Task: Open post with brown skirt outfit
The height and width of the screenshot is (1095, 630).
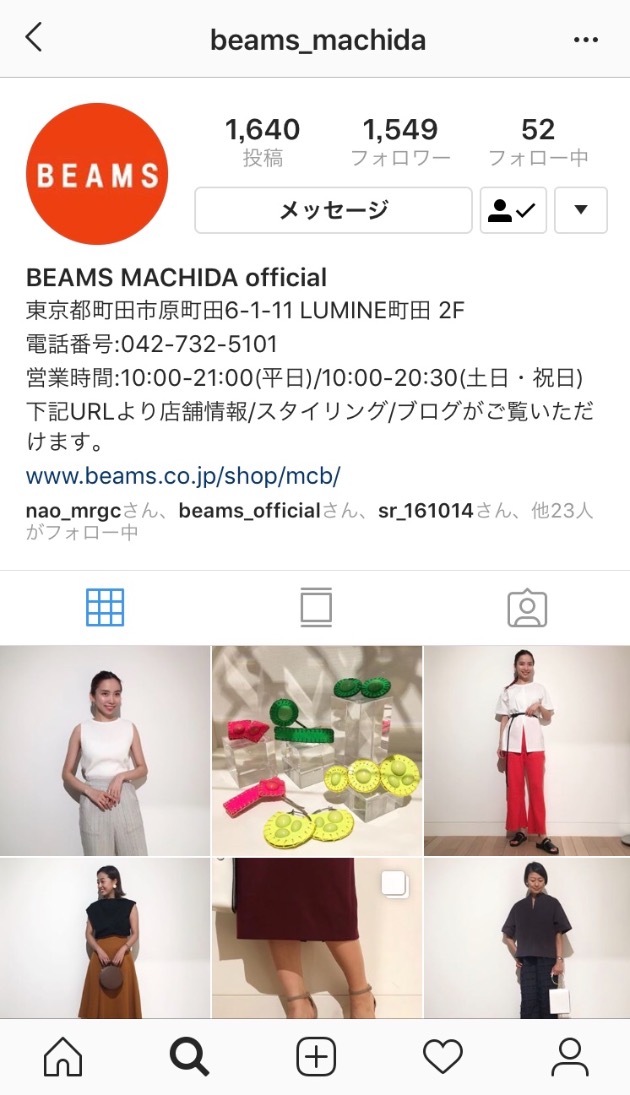Action: coord(104,938)
